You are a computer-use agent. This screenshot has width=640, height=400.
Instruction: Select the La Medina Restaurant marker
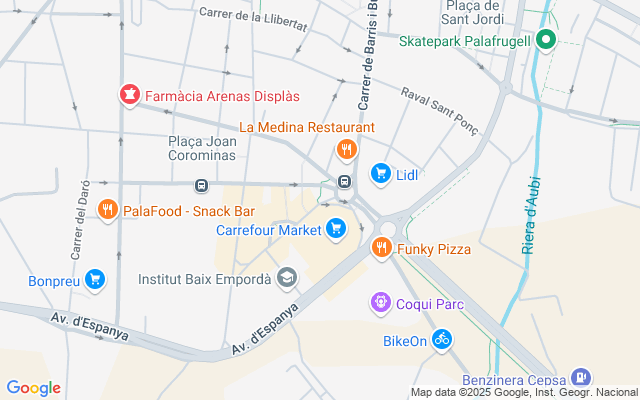tap(347, 150)
